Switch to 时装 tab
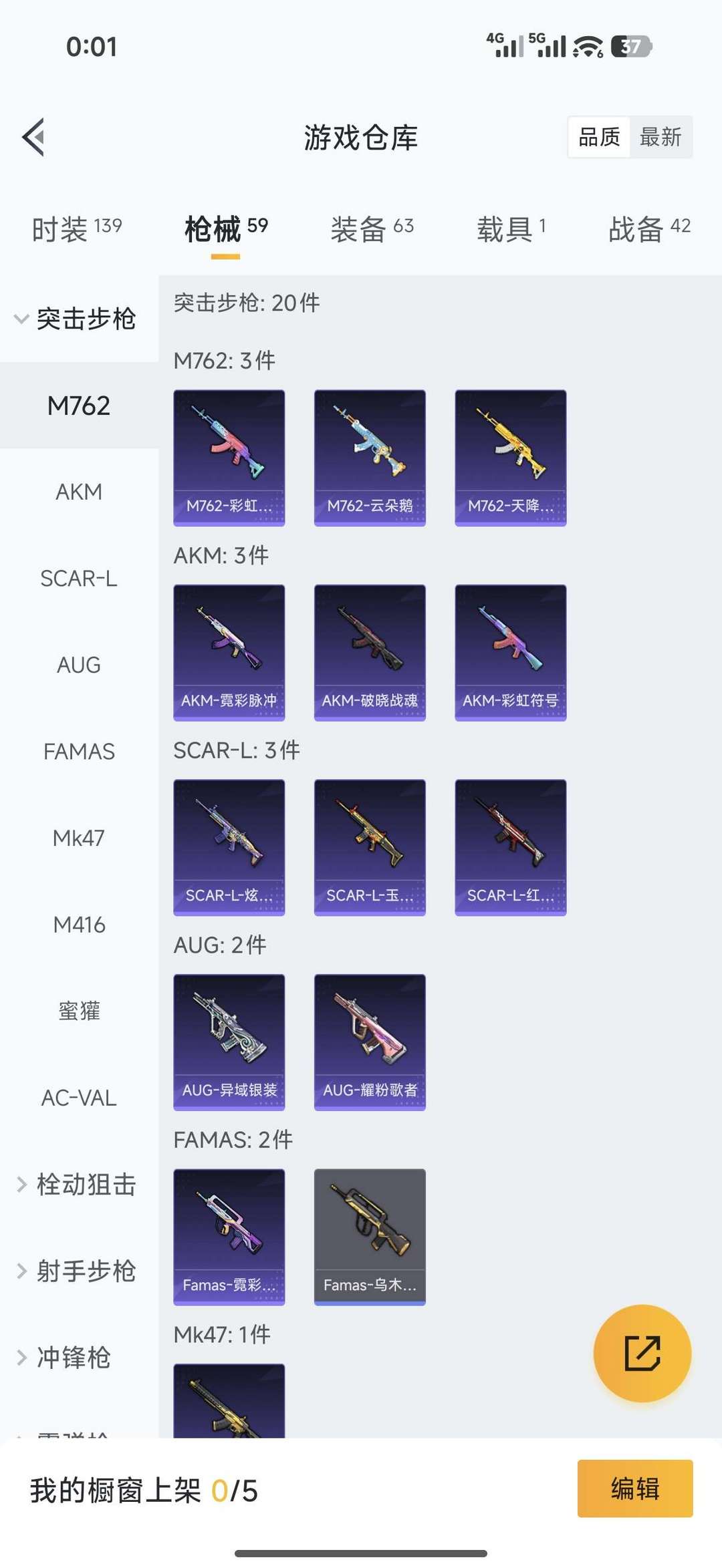Image resolution: width=722 pixels, height=1568 pixels. [76, 229]
